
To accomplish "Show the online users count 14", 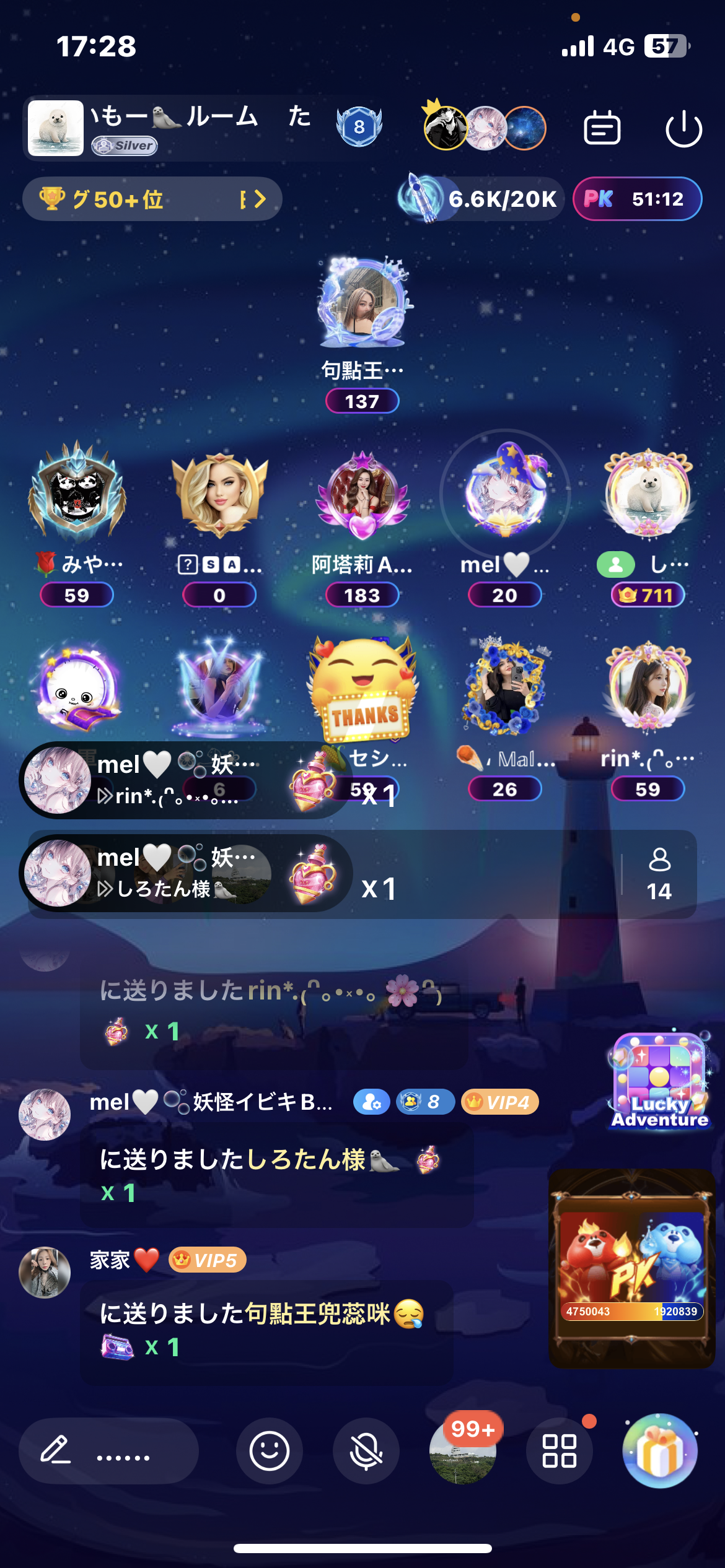I will (x=659, y=874).
